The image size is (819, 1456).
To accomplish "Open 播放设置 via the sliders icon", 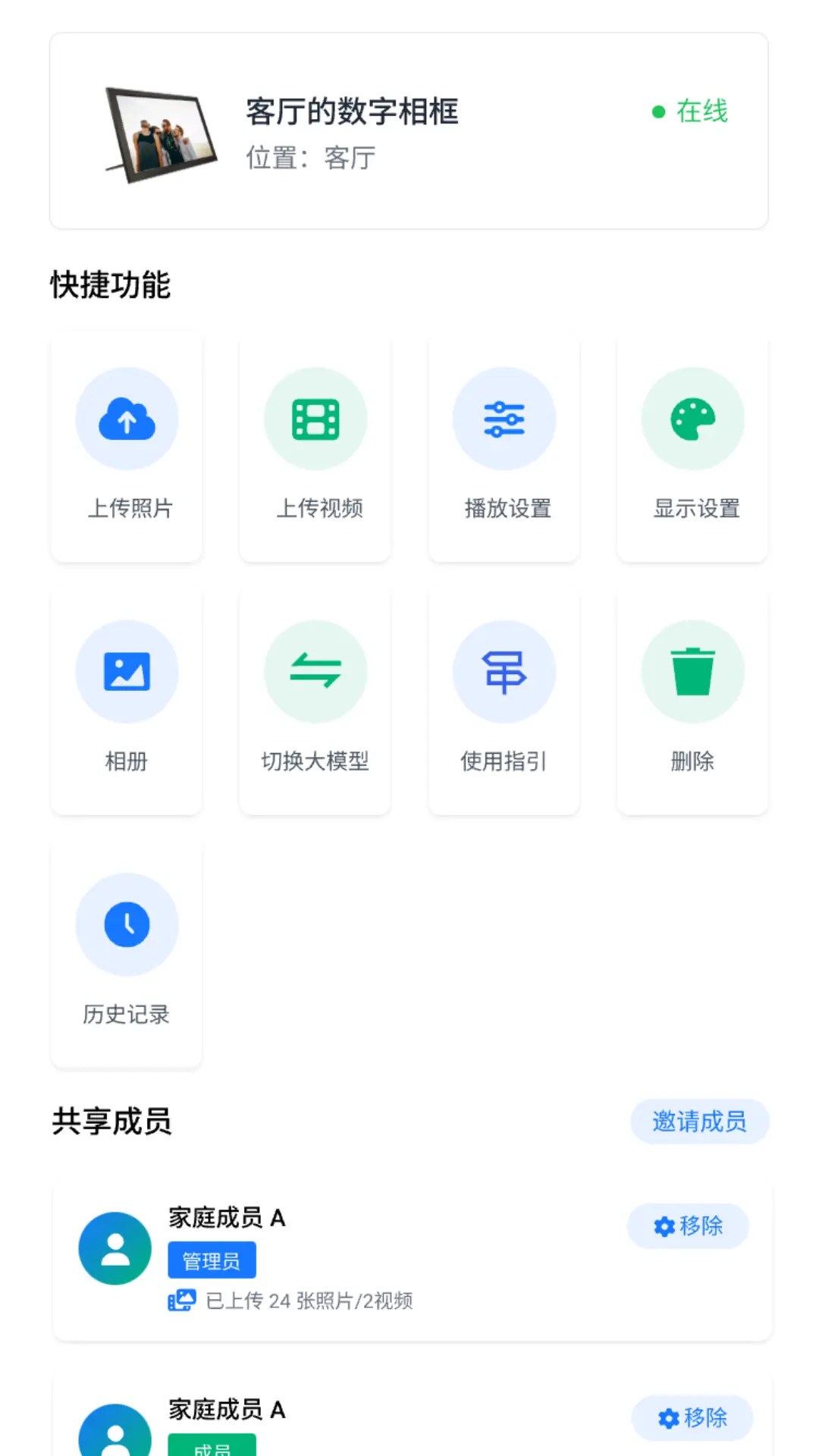I will [x=504, y=419].
